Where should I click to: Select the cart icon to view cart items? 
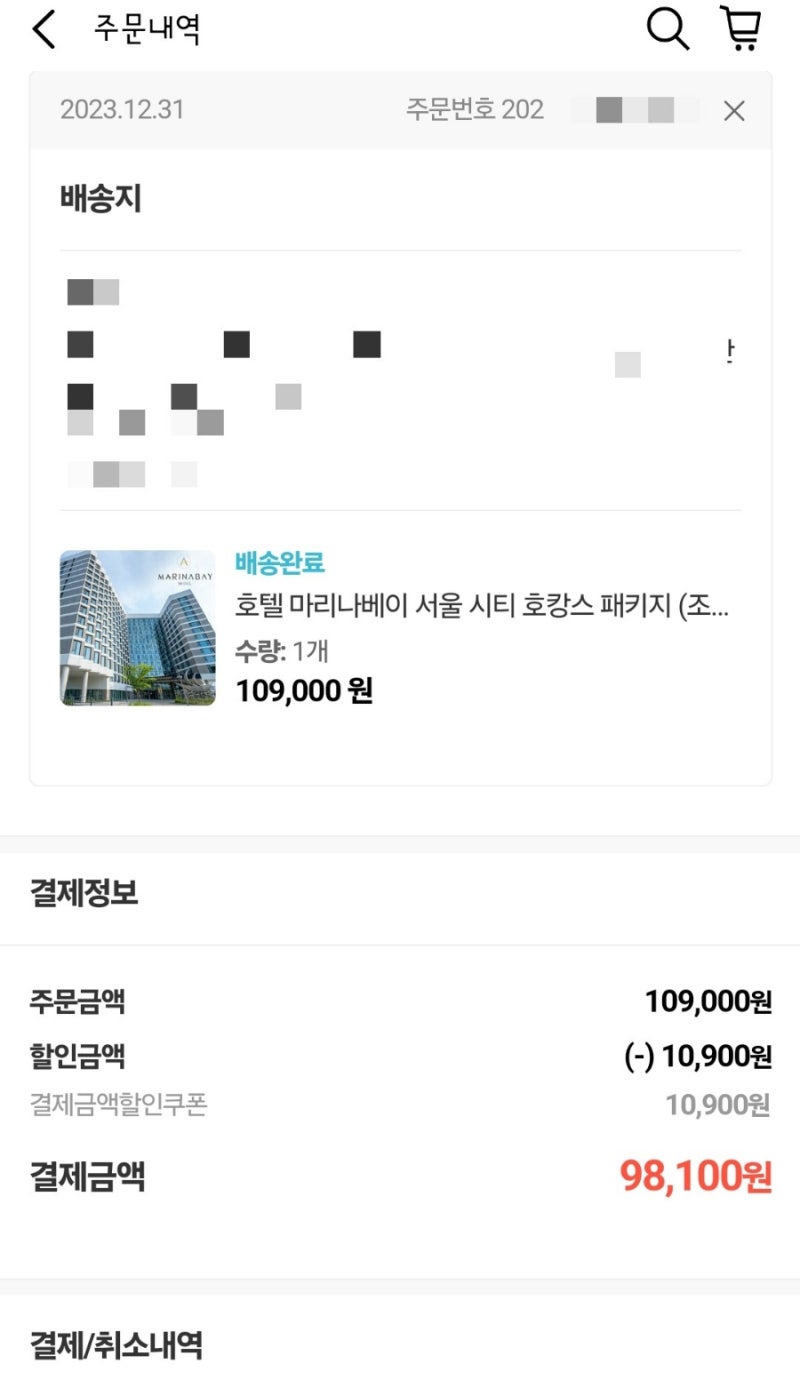tap(739, 29)
